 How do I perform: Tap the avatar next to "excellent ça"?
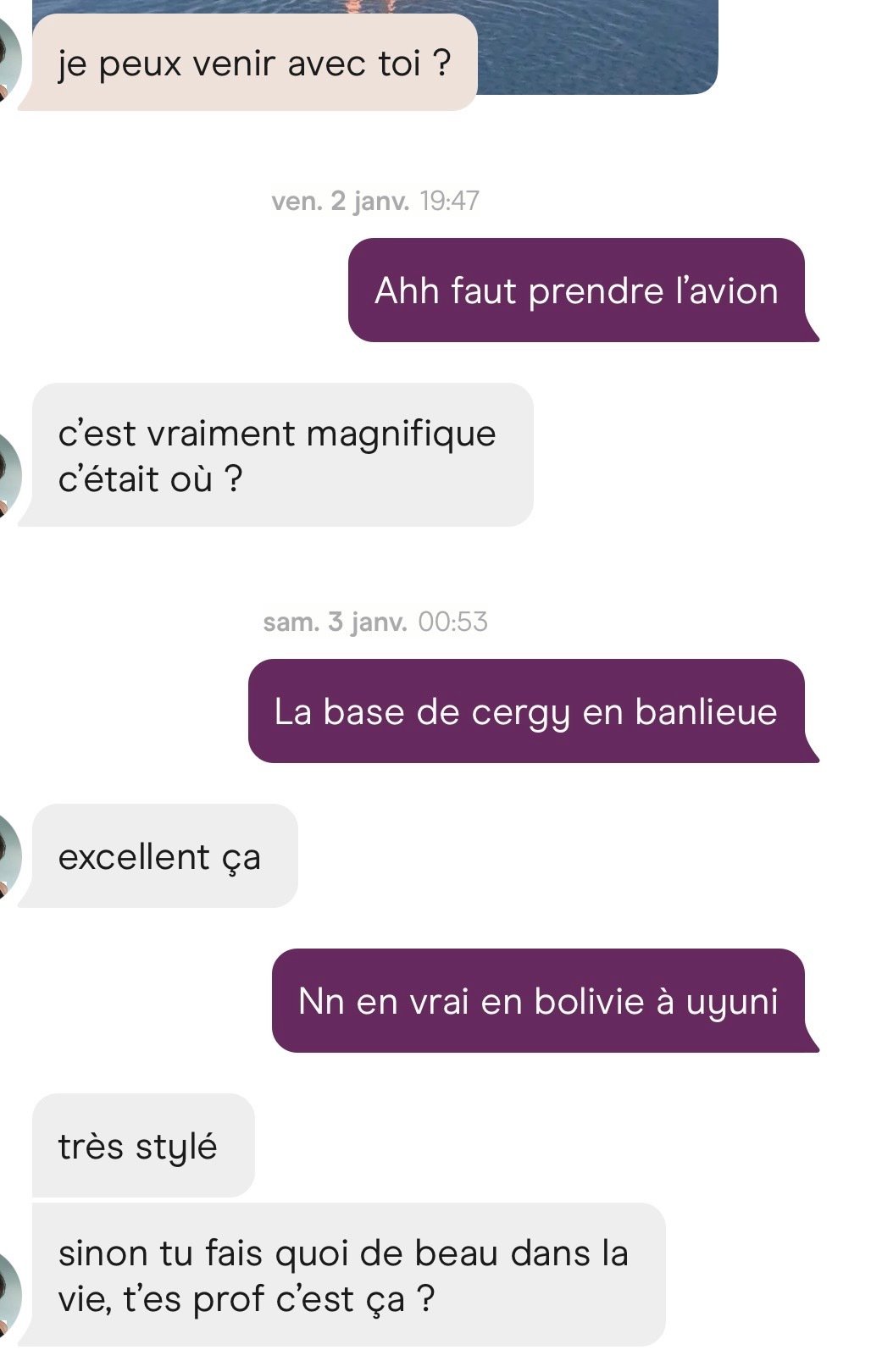[x=8, y=857]
